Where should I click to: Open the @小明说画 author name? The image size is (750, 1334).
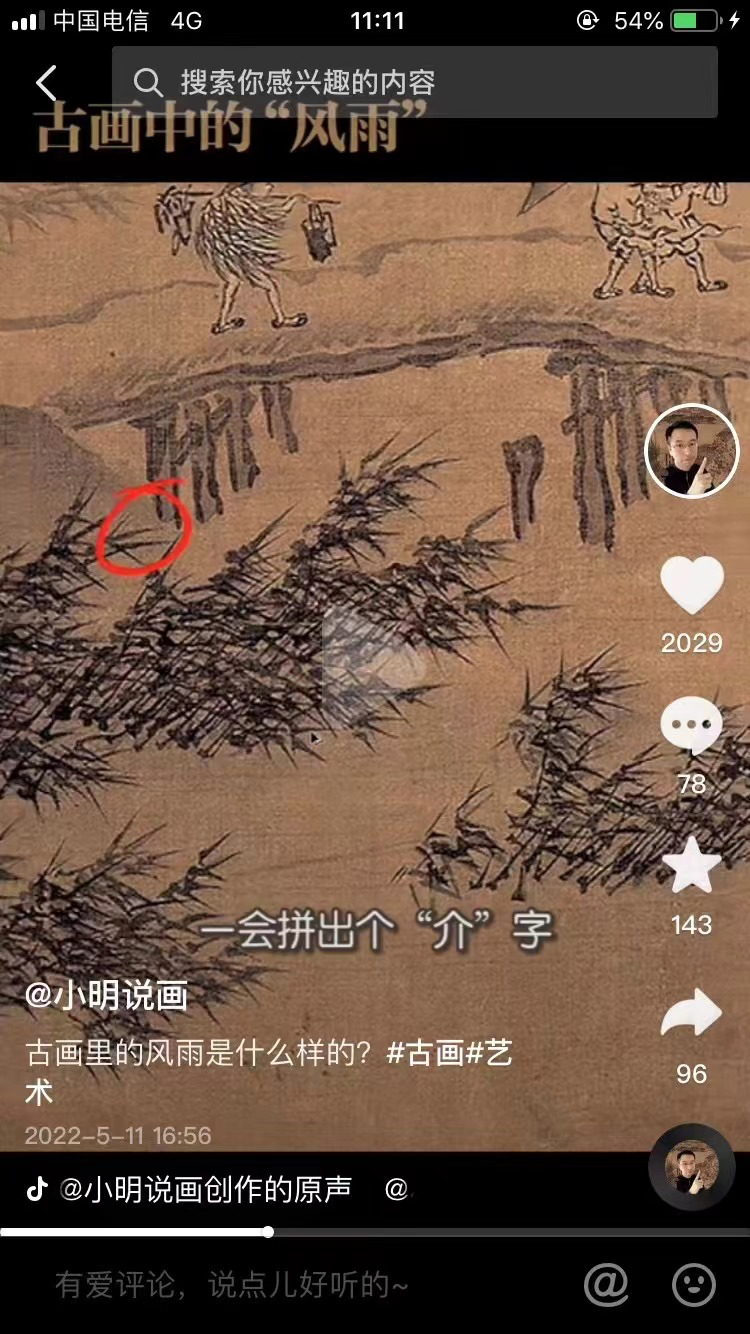106,995
